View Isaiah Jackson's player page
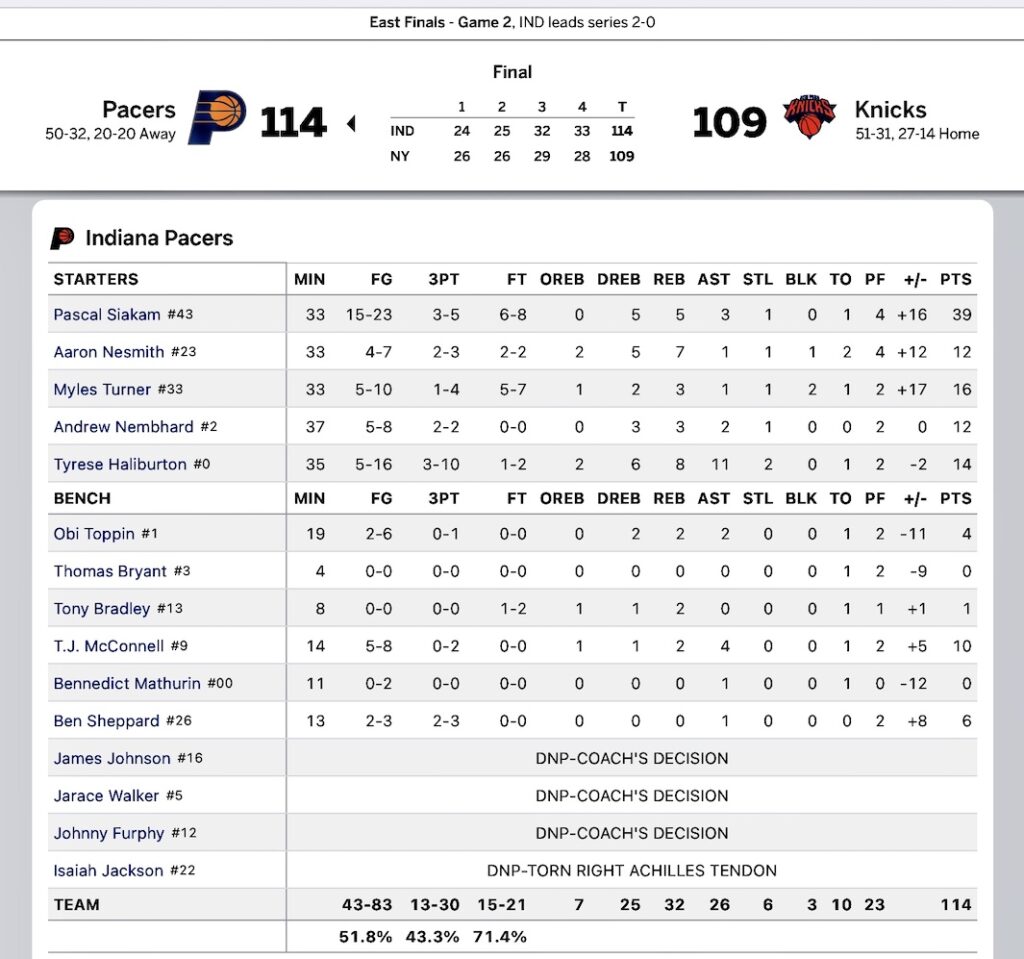Viewport: 1024px width, 959px height. (108, 871)
